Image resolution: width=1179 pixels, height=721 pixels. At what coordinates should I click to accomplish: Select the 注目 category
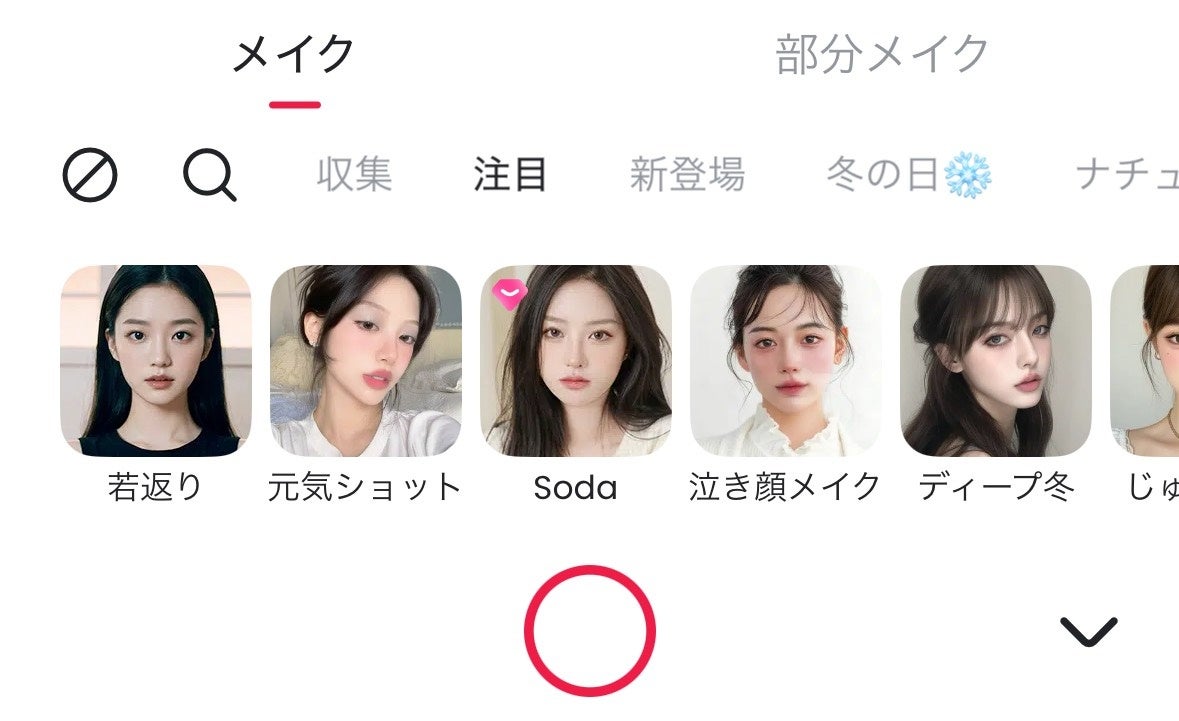510,176
